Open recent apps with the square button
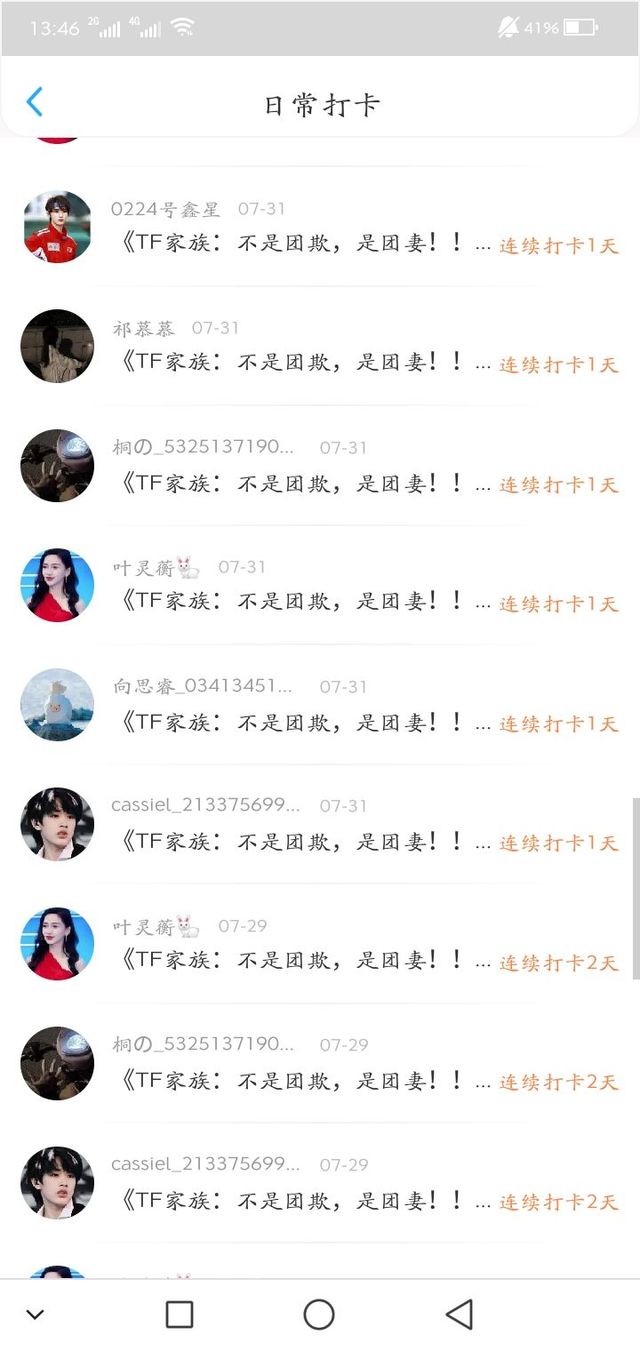640x1351 pixels. point(179,1314)
